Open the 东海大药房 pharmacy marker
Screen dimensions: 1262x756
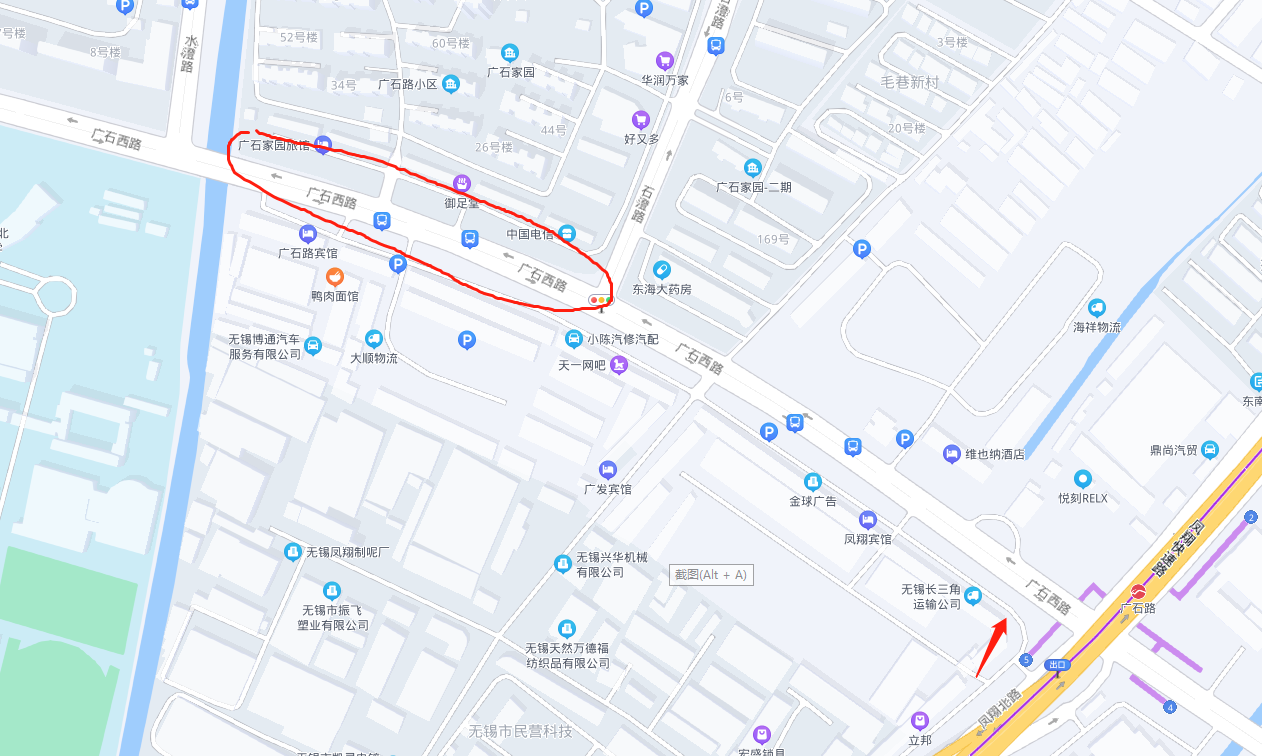pos(661,269)
